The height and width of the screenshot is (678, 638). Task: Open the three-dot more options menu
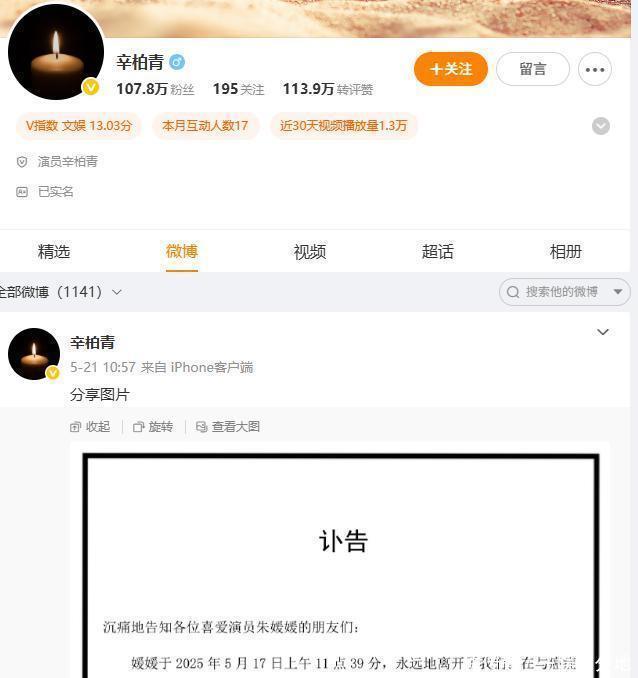point(595,69)
